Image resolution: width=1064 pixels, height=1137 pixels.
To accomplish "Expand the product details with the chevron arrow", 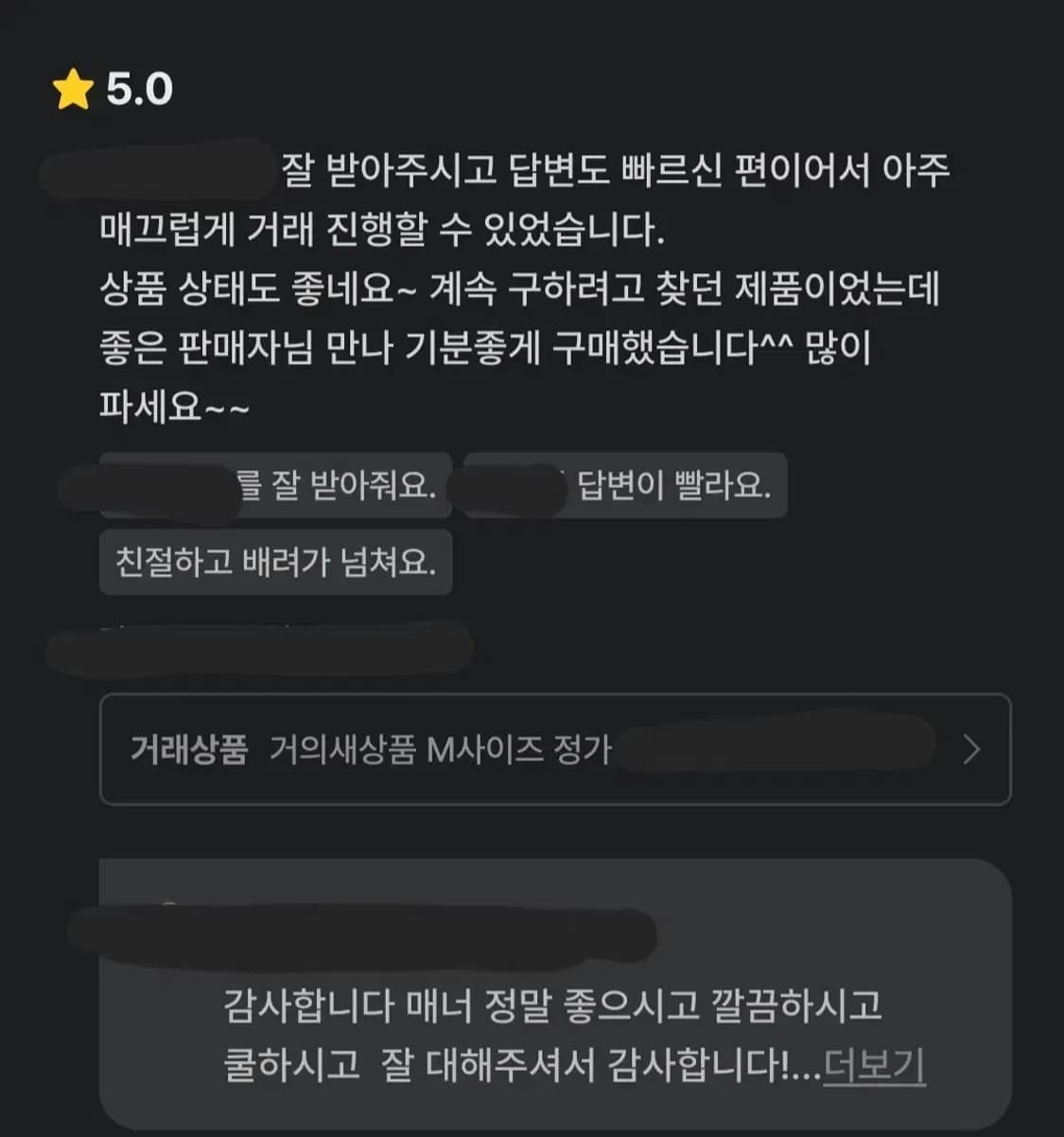I will pos(970,749).
